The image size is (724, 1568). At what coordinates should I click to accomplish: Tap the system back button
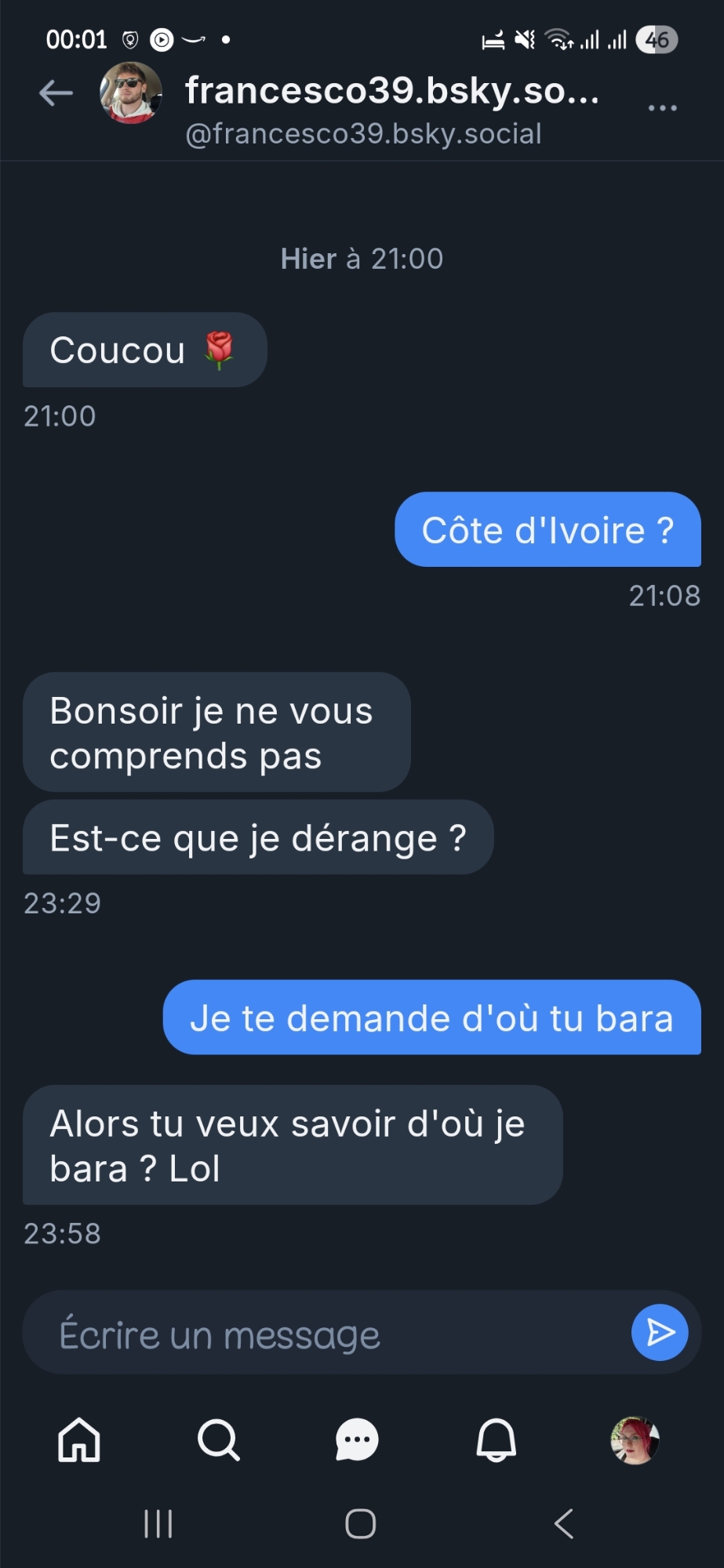click(x=564, y=1524)
